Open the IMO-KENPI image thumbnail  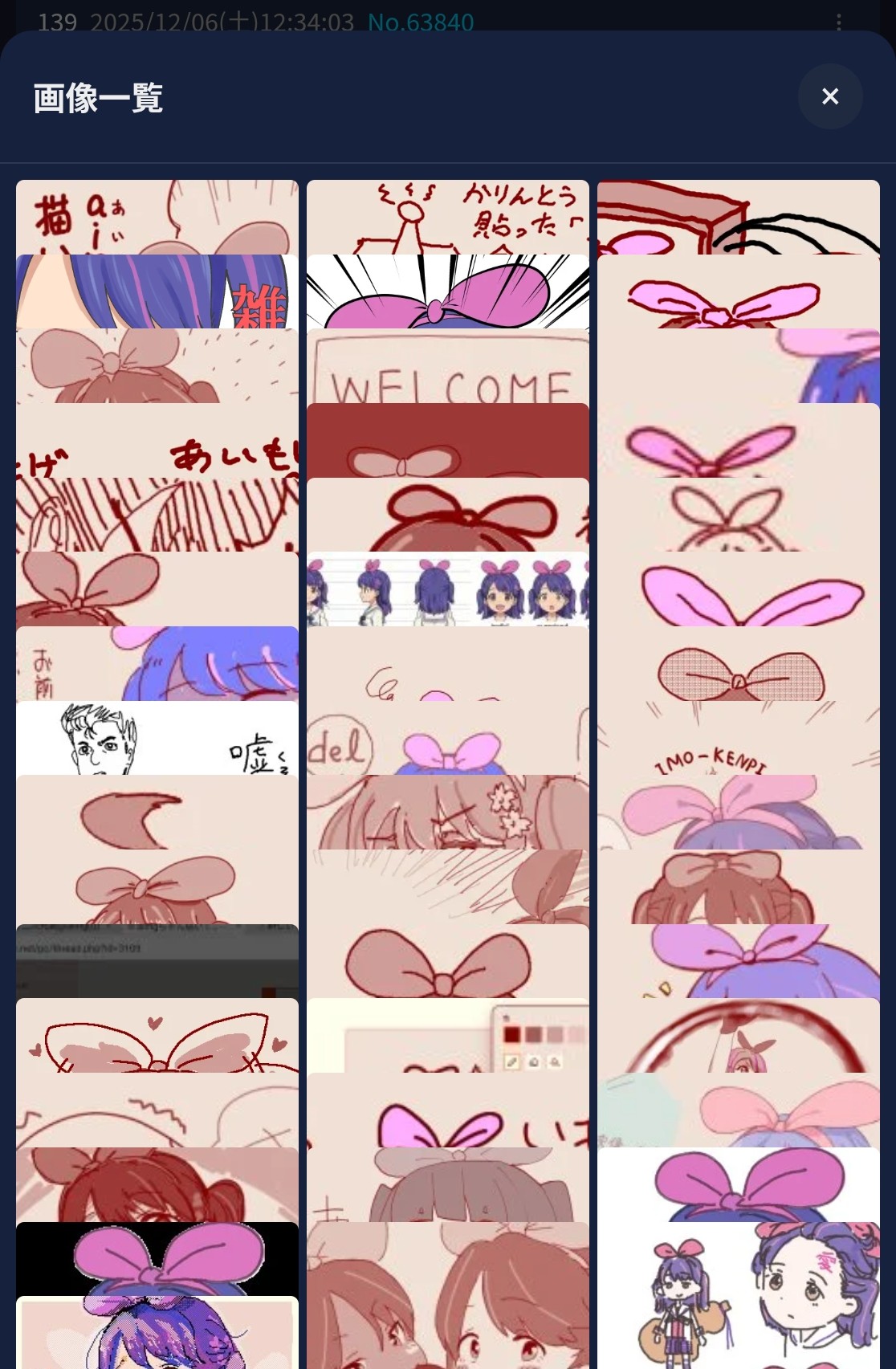(738, 739)
